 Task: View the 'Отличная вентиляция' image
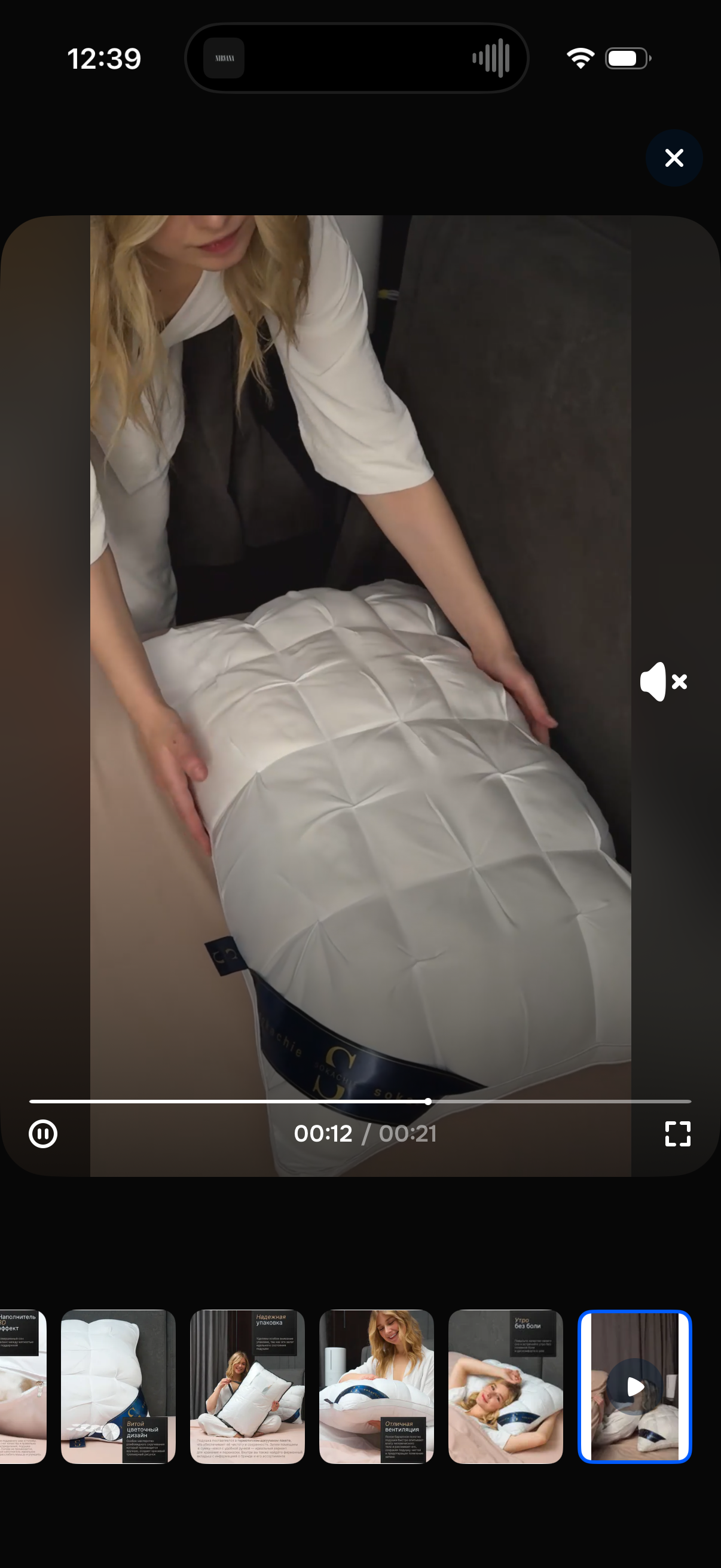click(x=376, y=1386)
